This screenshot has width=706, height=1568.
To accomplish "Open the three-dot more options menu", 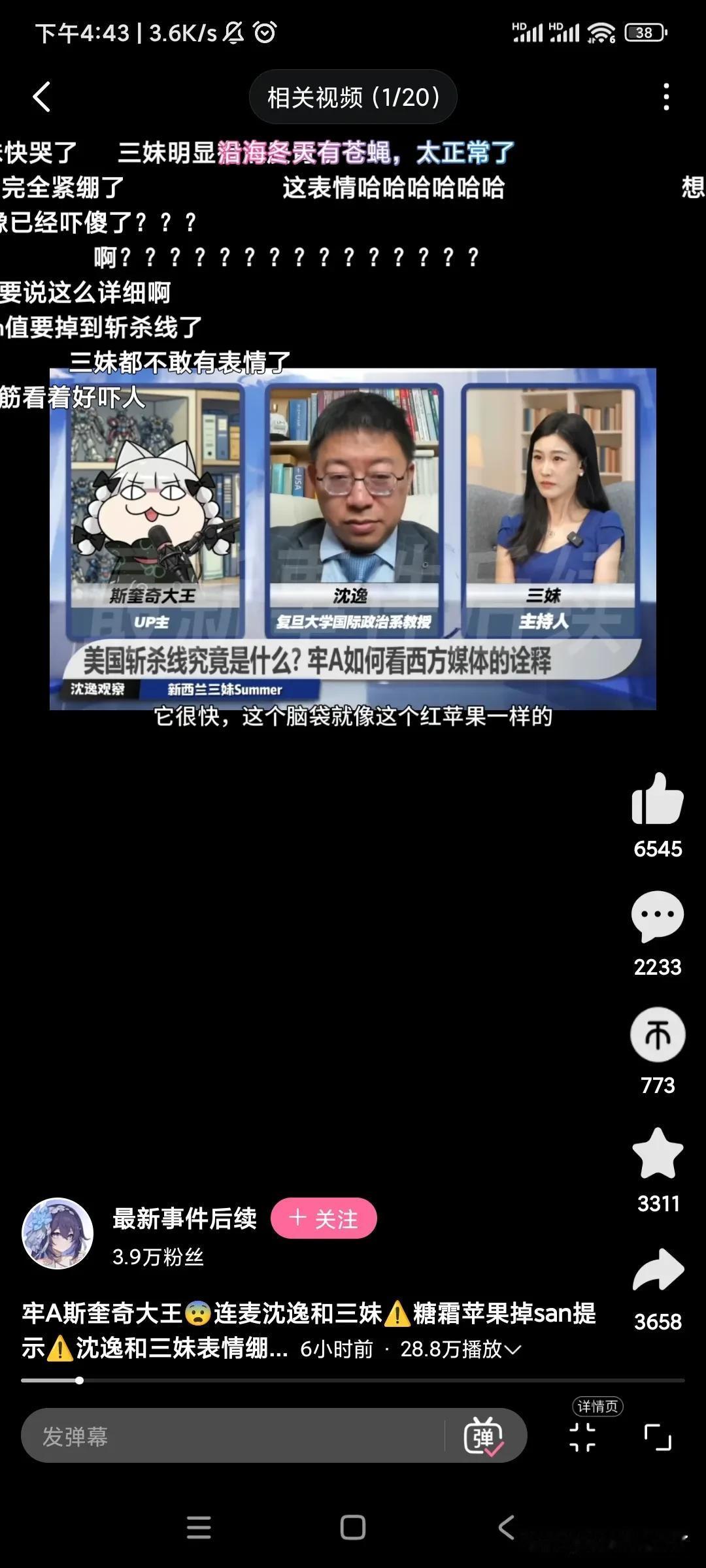I will point(666,96).
